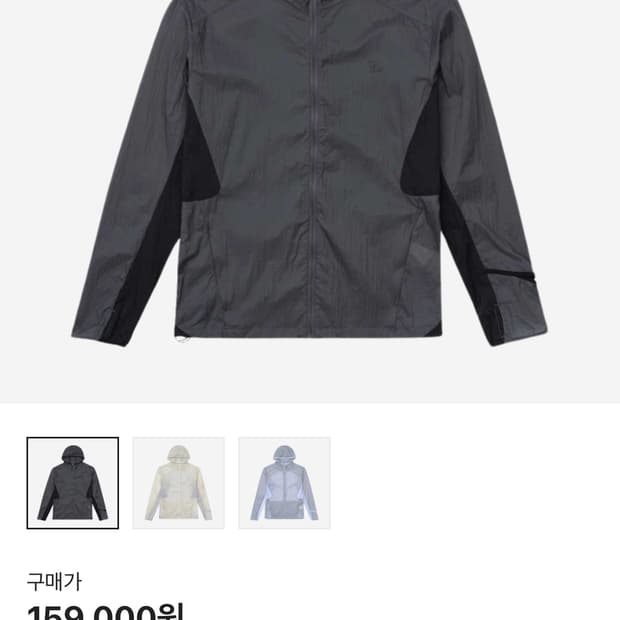The image size is (620, 620).
Task: Open the main gray jacket product image
Action: pos(310,201)
